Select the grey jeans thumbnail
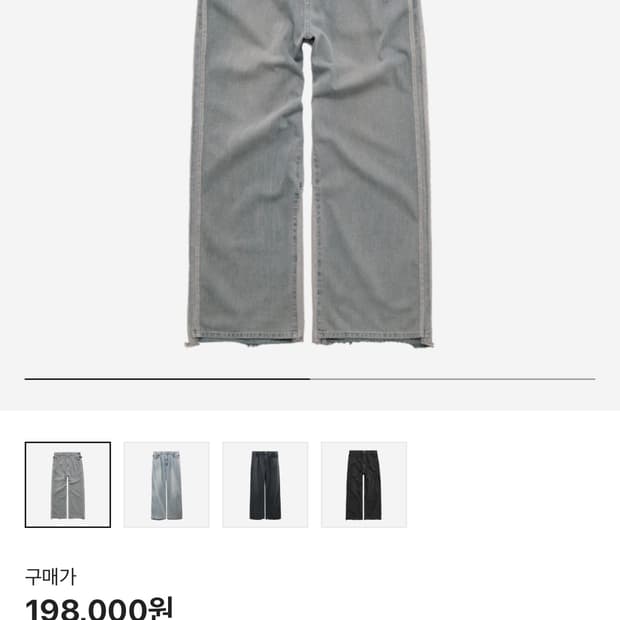 (x=68, y=484)
